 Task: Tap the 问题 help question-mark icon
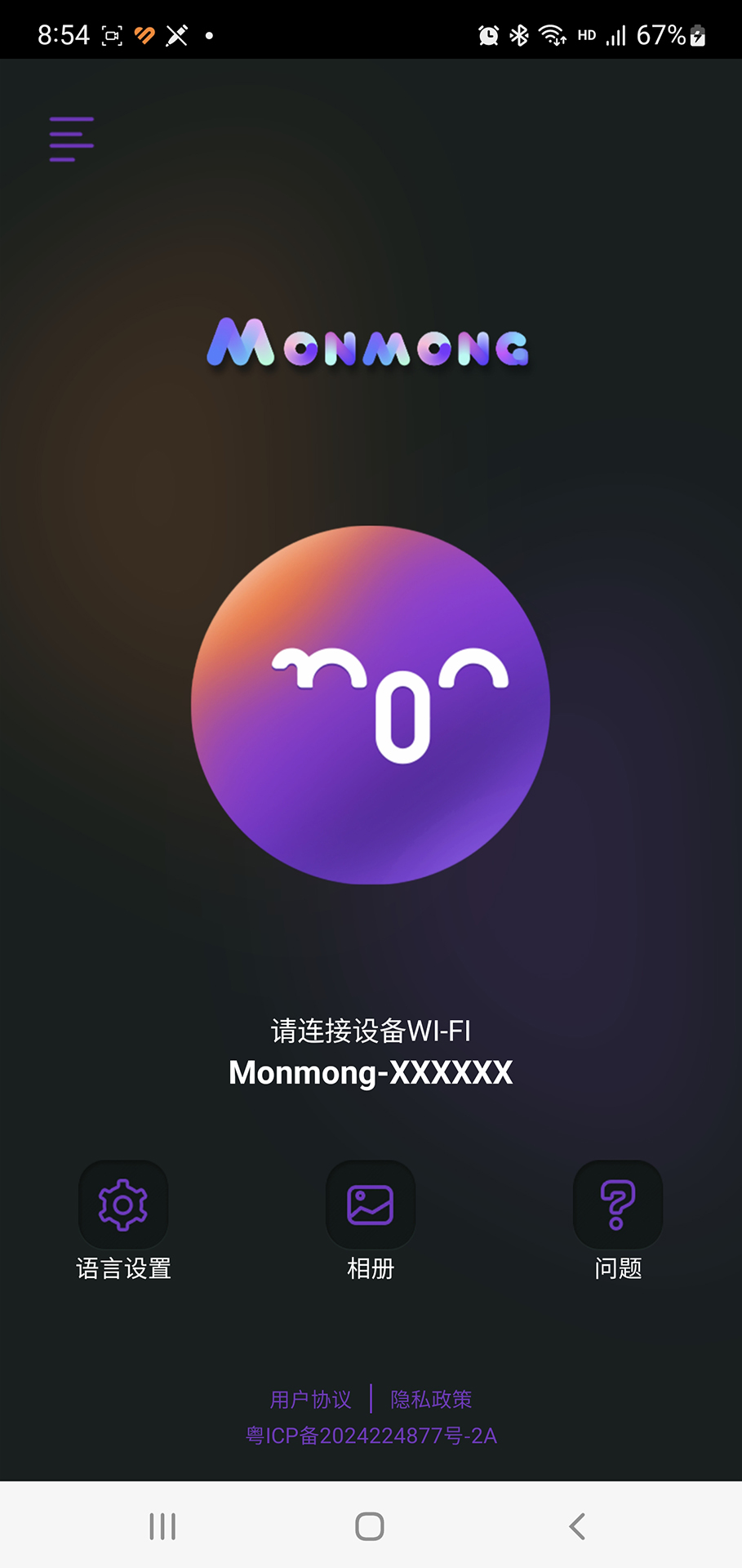pyautogui.click(x=617, y=1205)
